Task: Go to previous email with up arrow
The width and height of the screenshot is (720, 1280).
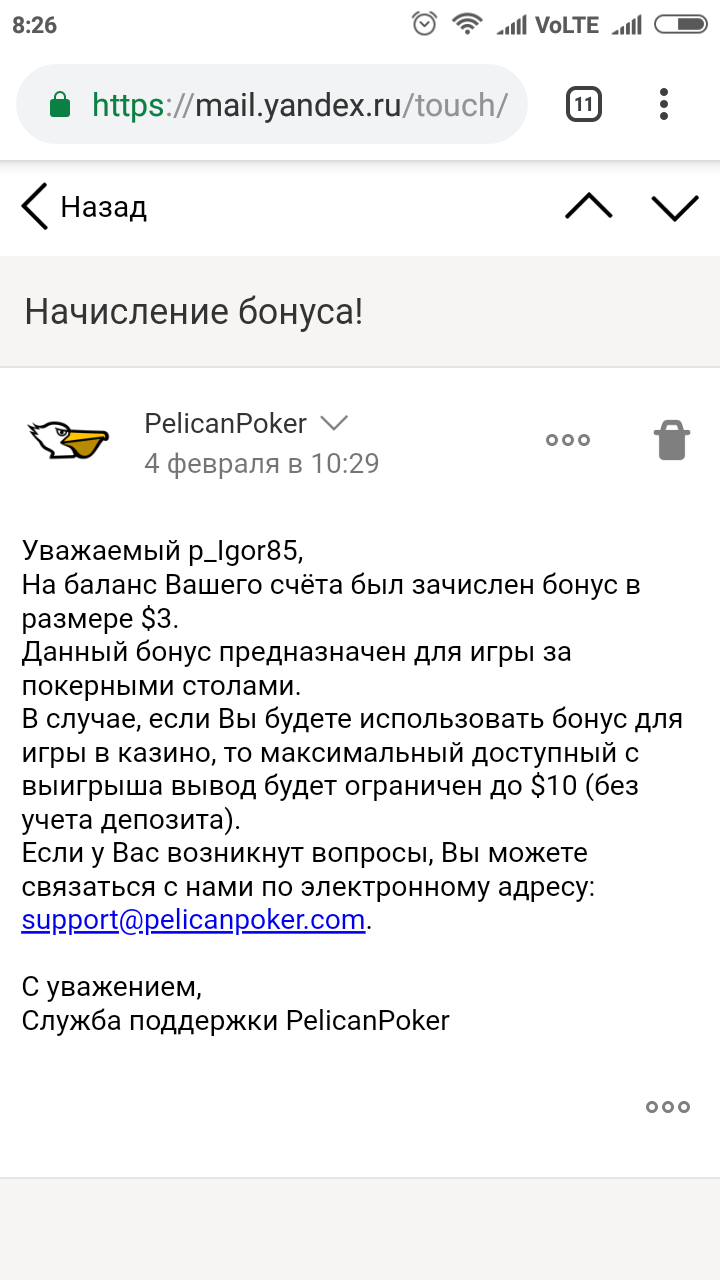Action: click(x=589, y=206)
